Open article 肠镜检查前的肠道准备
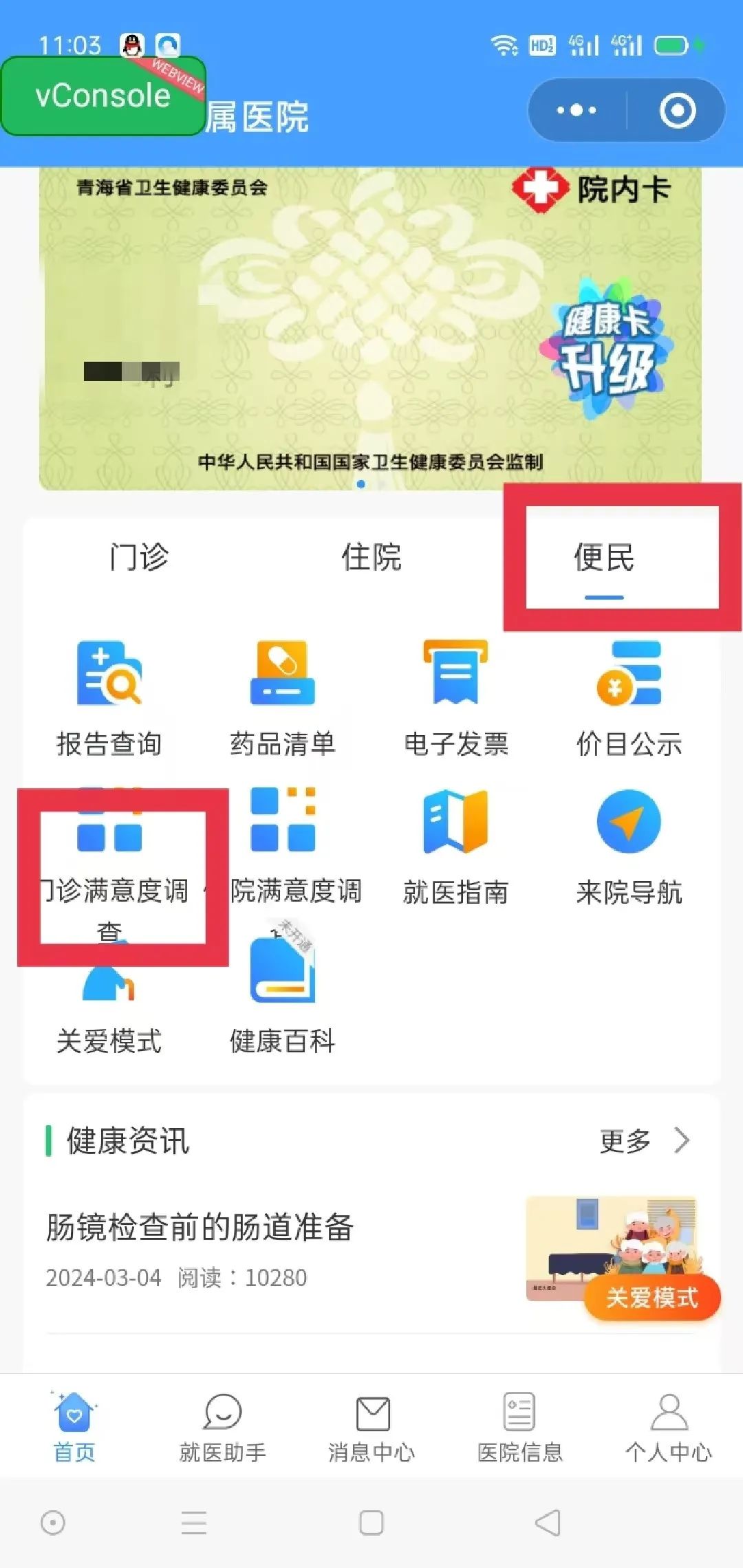743x1568 pixels. (200, 1228)
